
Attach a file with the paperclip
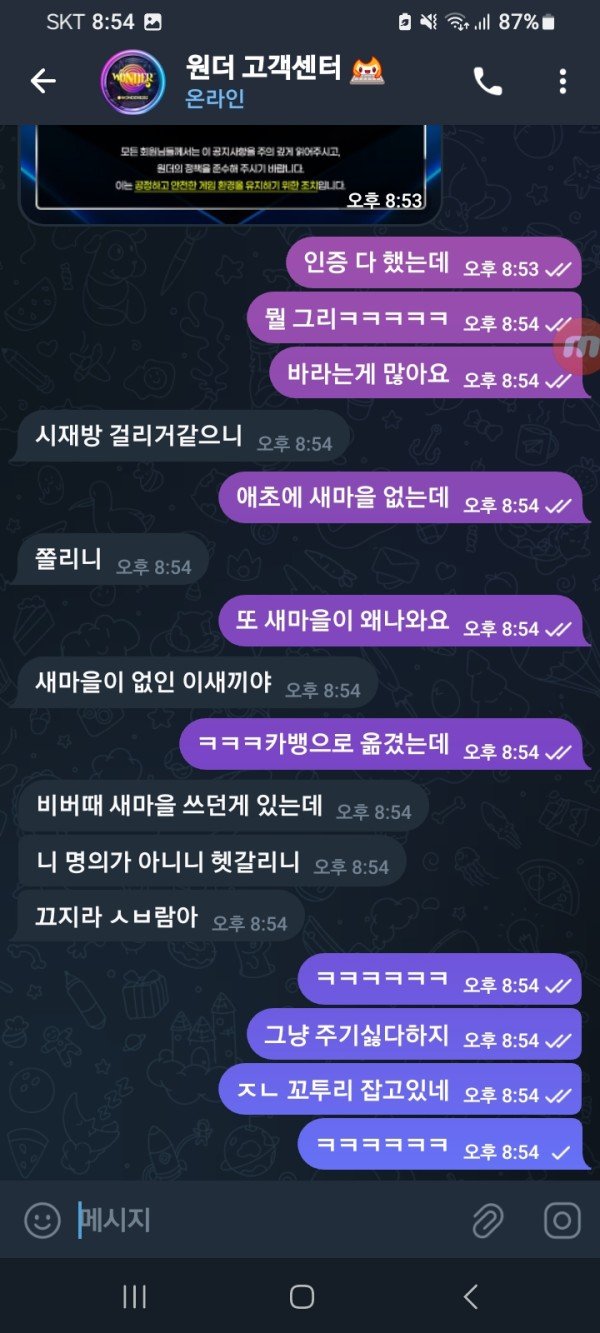(x=487, y=1220)
